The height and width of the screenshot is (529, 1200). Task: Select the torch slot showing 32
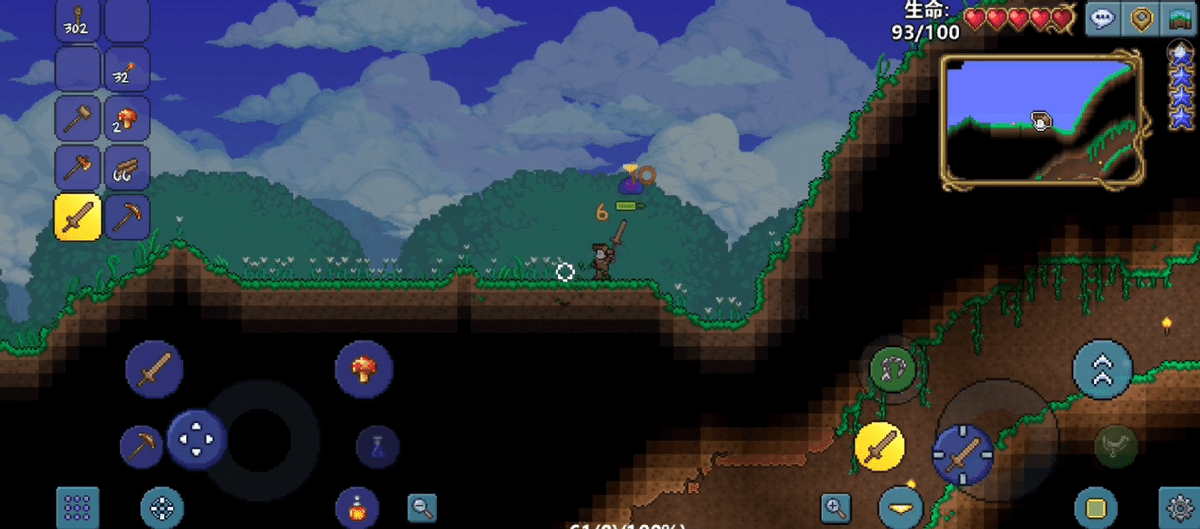126,70
